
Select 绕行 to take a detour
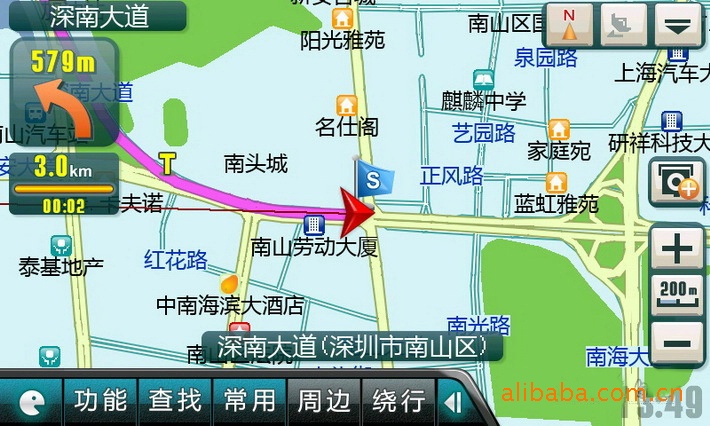(398, 402)
